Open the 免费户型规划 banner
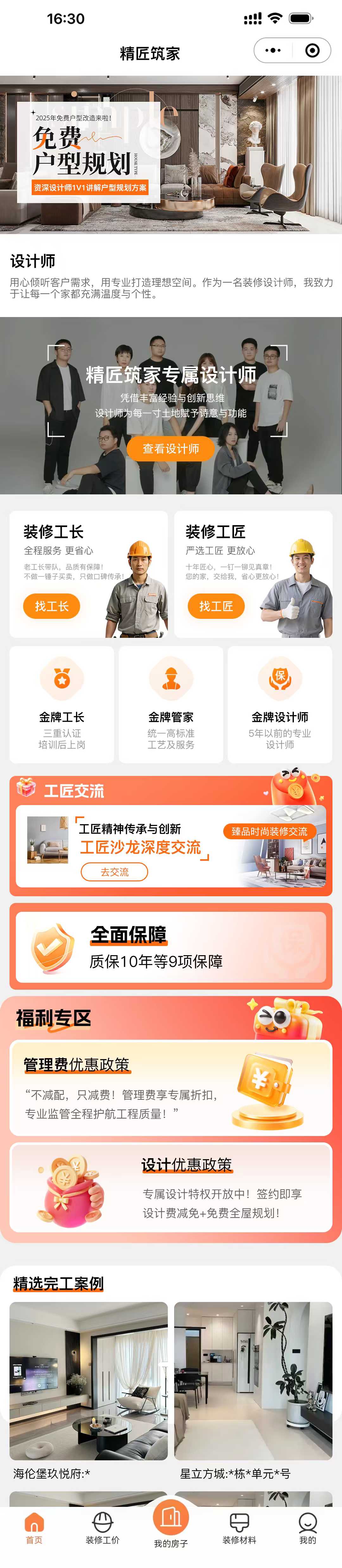This screenshot has height=1568, width=342. coord(170,155)
